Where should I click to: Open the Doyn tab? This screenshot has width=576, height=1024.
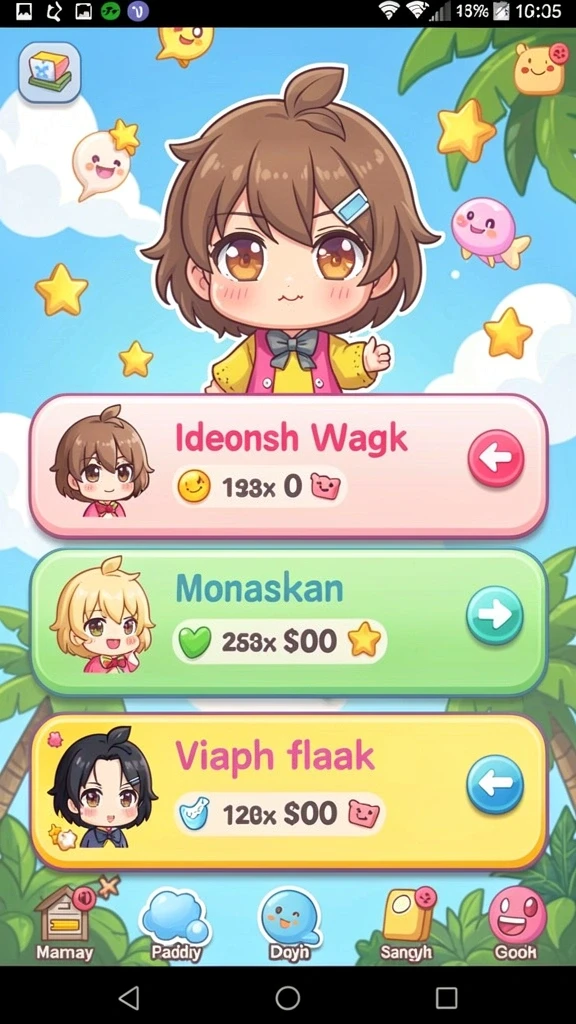click(x=289, y=924)
